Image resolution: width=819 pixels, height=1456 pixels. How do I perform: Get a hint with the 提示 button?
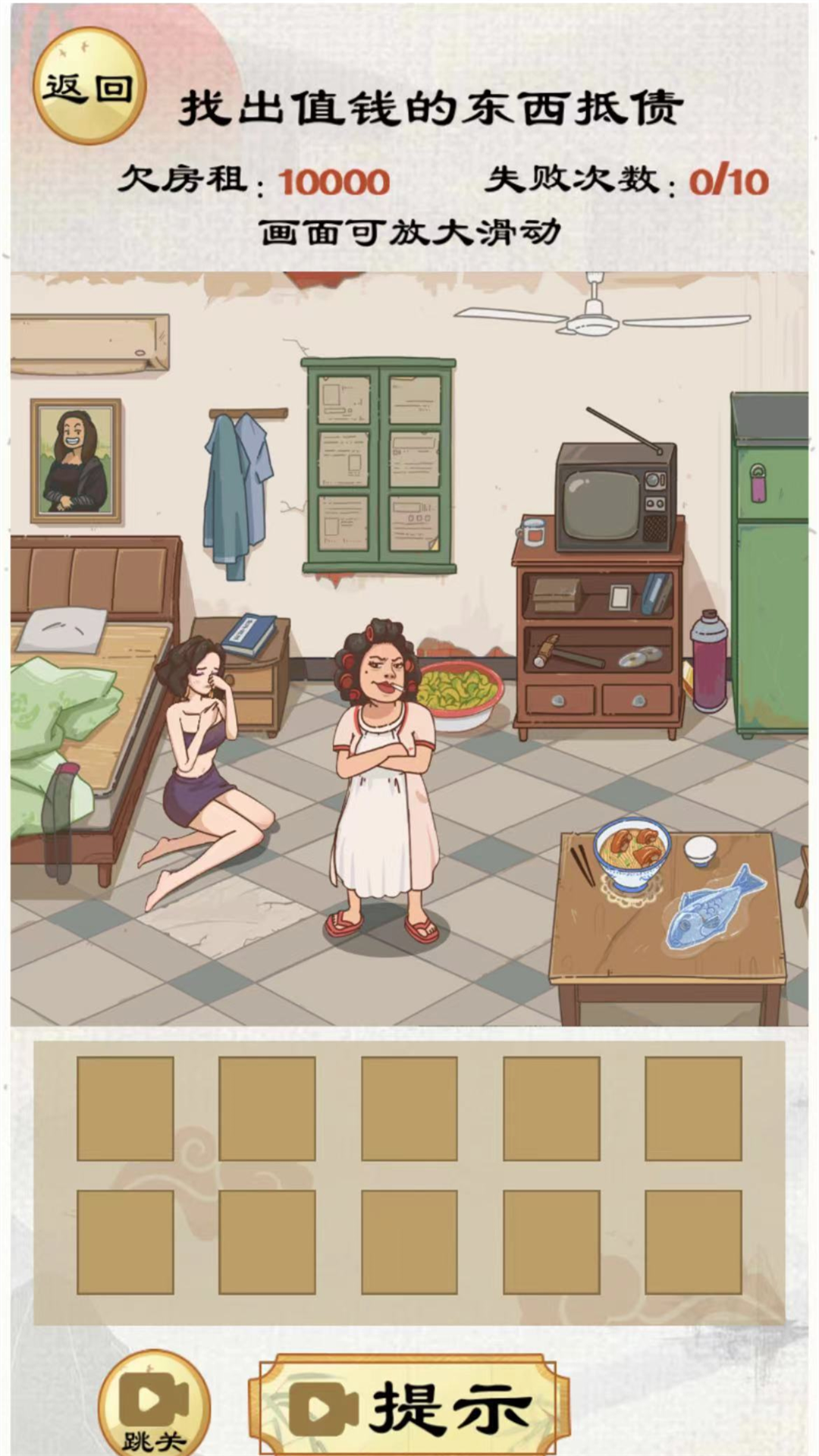[x=410, y=1405]
